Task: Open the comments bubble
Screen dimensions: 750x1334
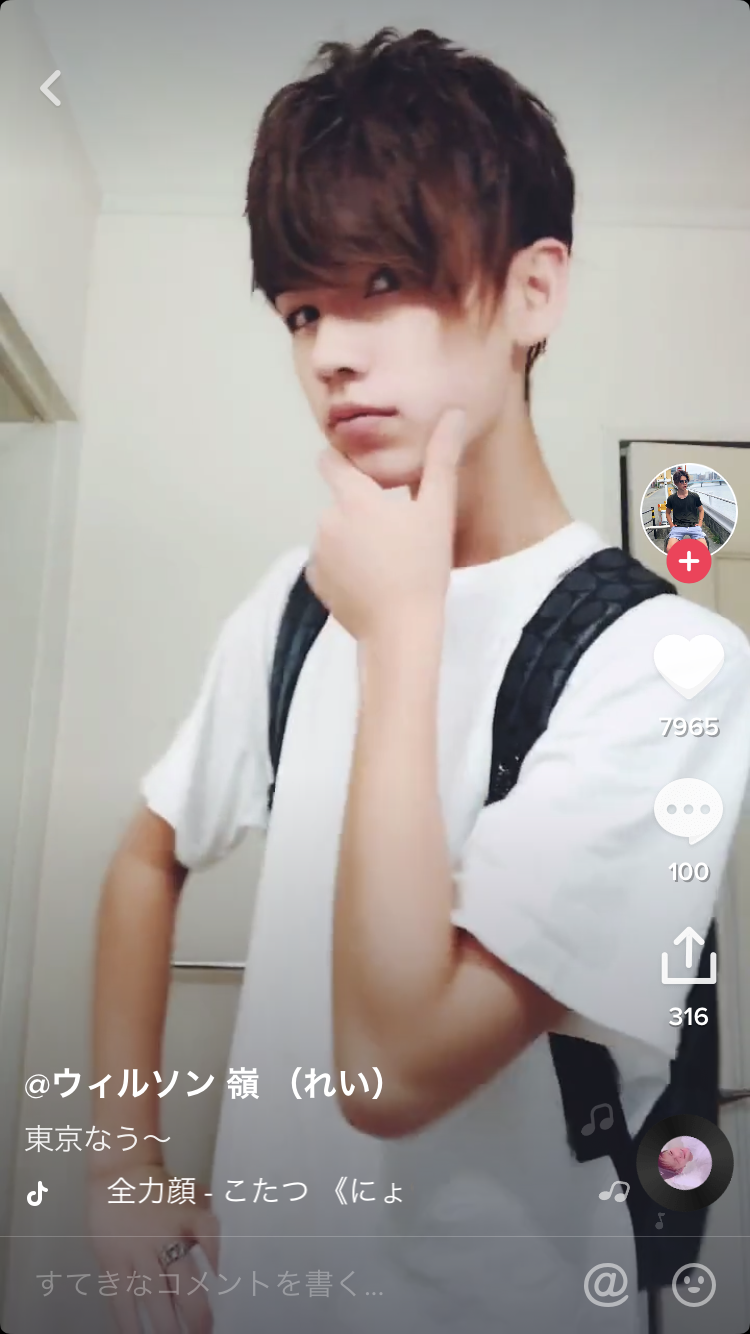Action: pyautogui.click(x=688, y=811)
